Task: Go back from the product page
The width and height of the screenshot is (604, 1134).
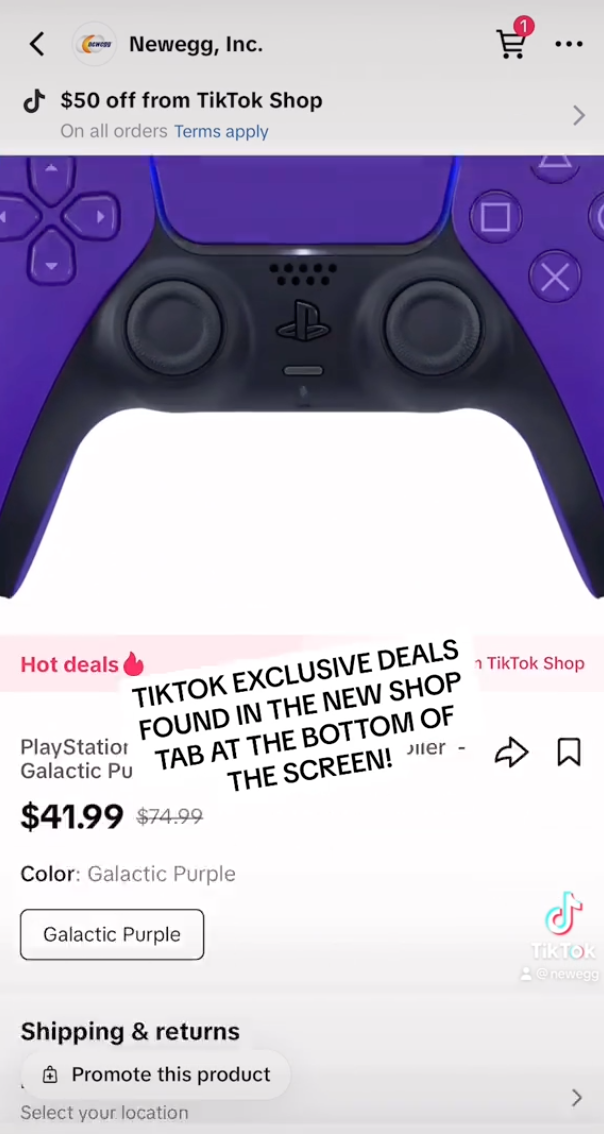Action: (x=37, y=44)
